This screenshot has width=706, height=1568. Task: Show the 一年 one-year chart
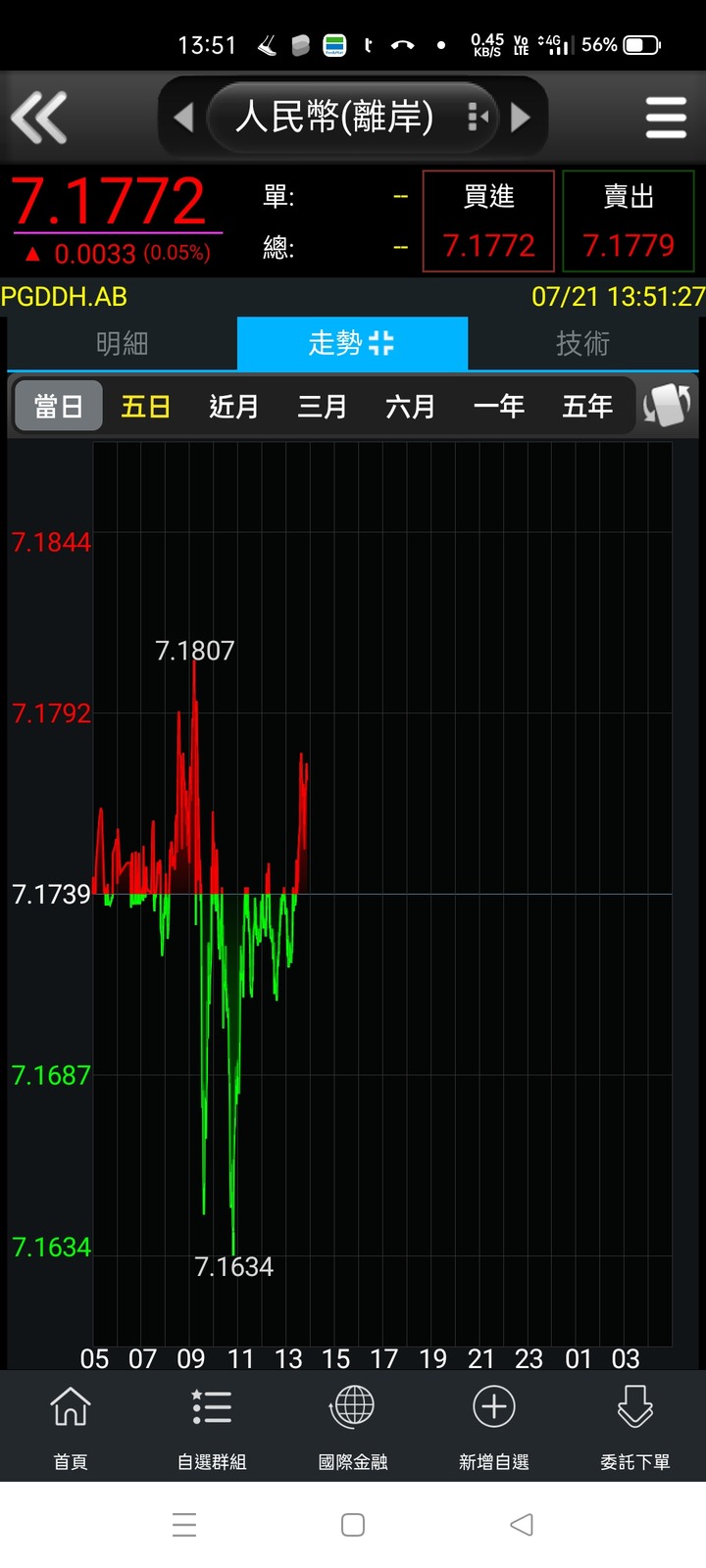pos(499,406)
